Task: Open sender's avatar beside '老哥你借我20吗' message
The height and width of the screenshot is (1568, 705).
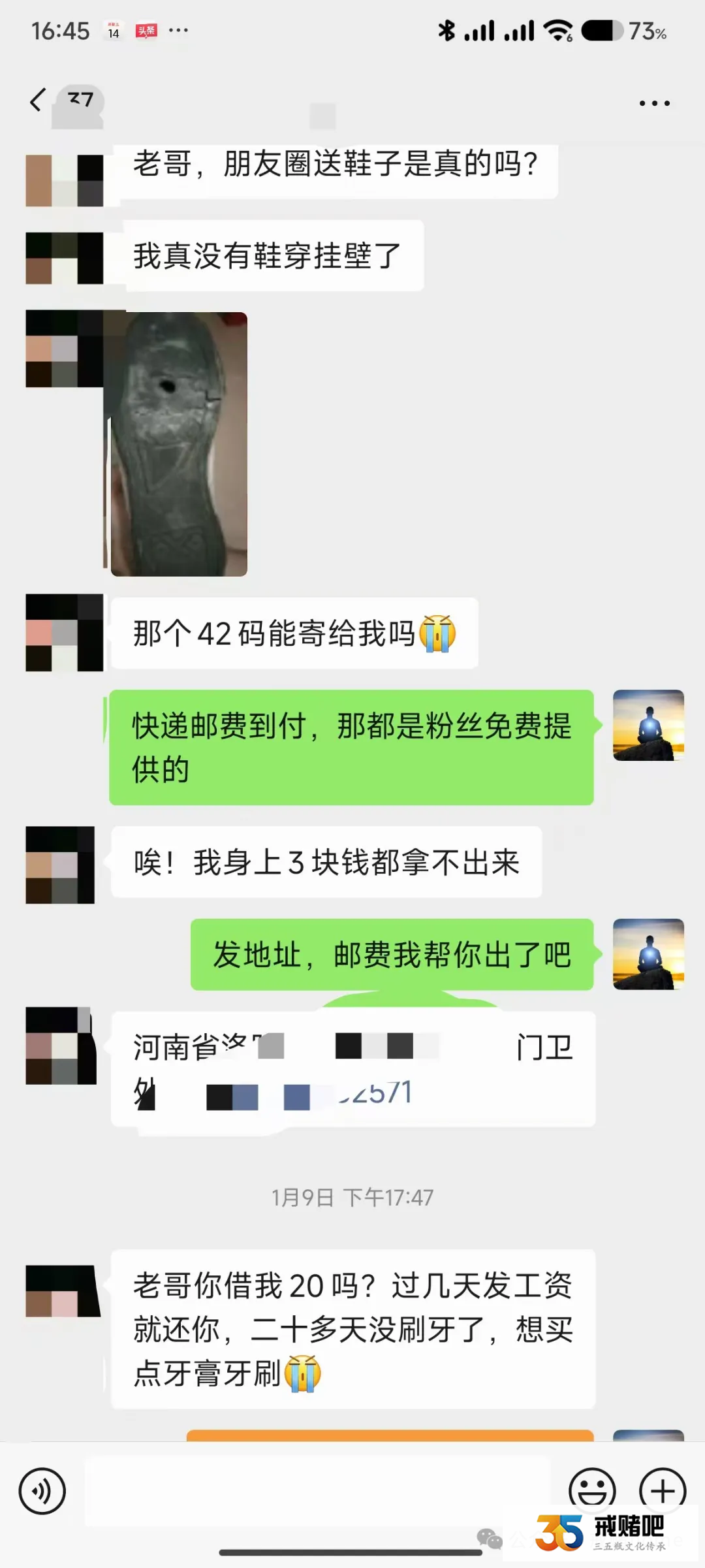Action: point(63,1290)
